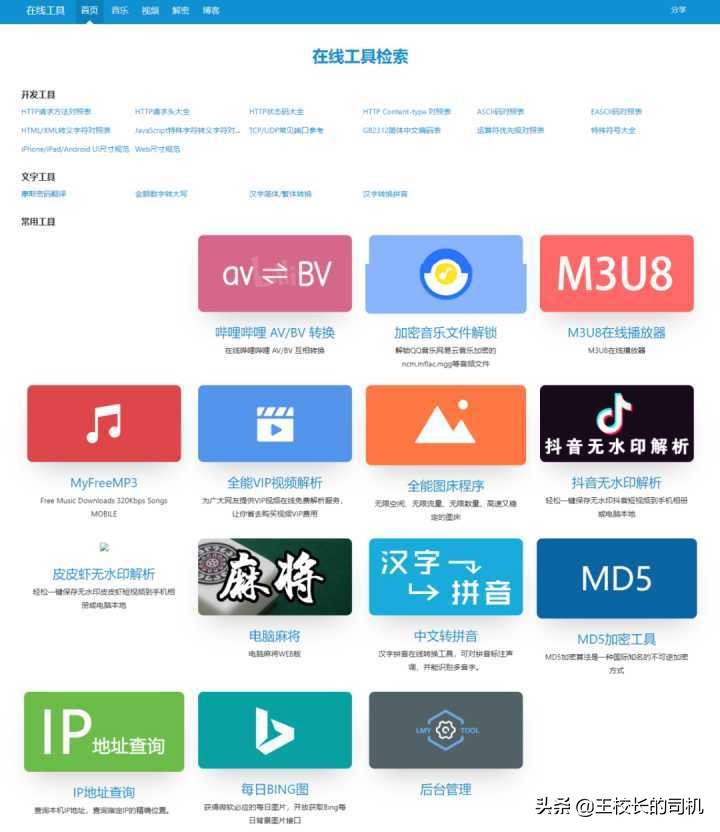720x832 pixels.
Task: Switch to the 音乐 tab
Action: click(120, 11)
